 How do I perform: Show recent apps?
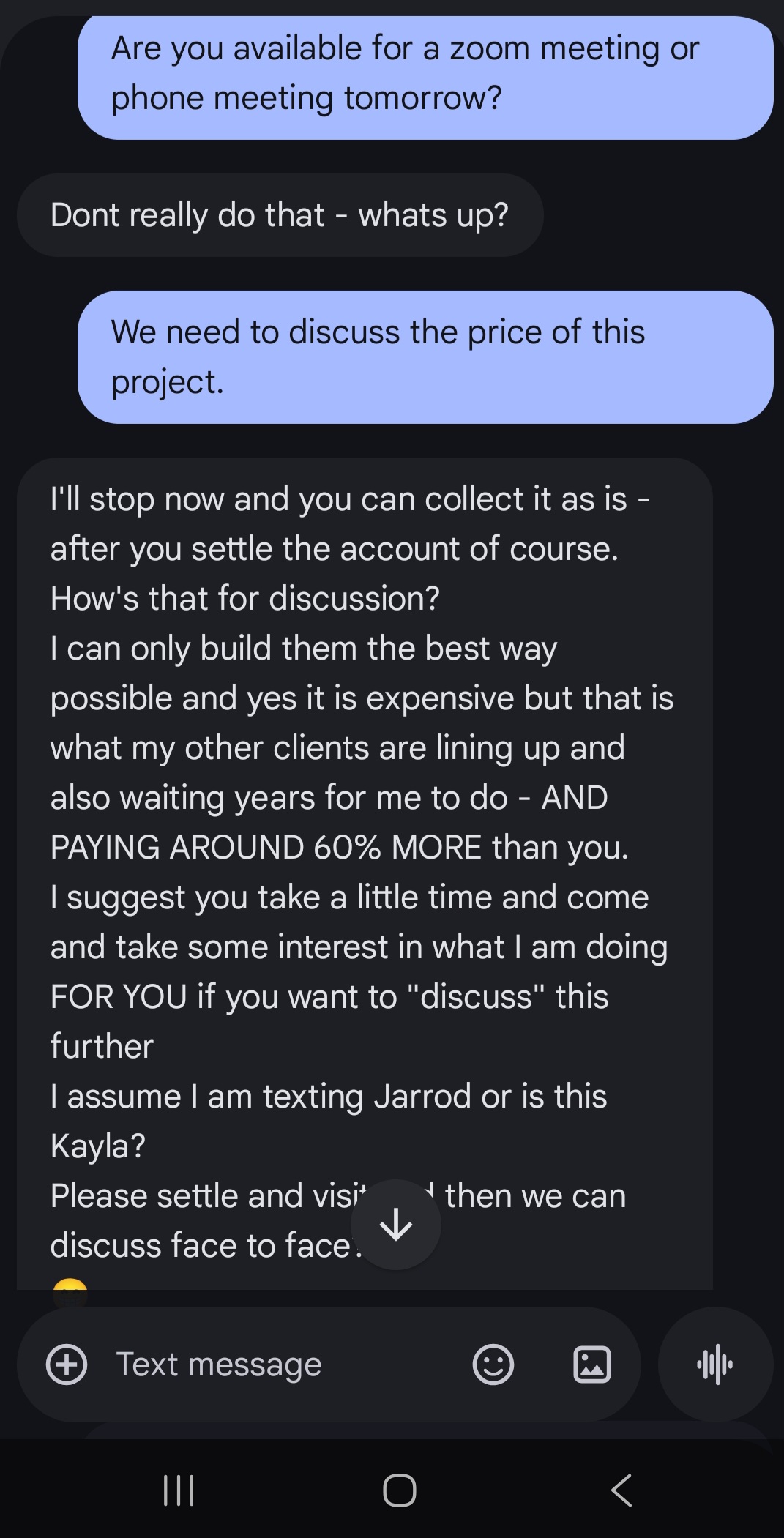[179, 1490]
